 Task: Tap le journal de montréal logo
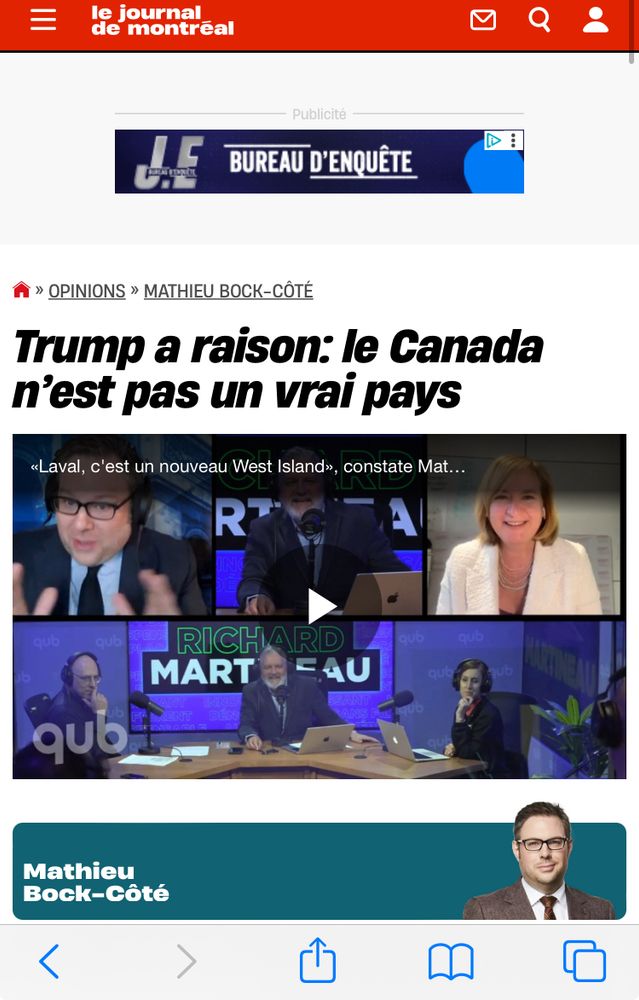[162, 20]
